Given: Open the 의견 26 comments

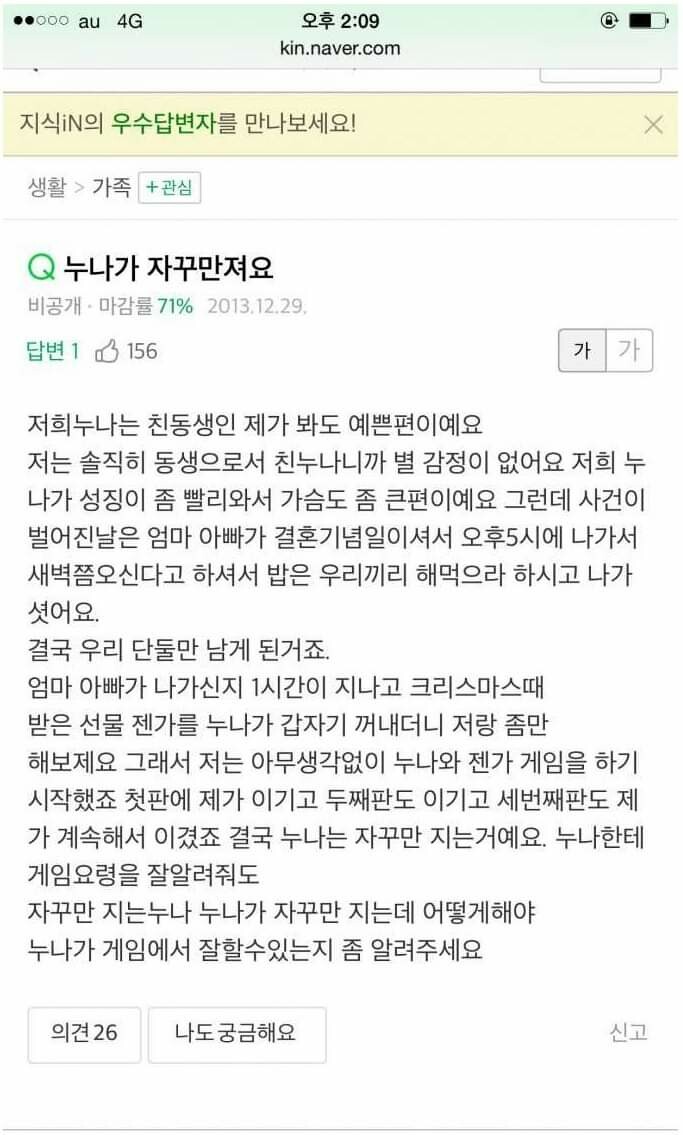Looking at the screenshot, I should 84,1032.
